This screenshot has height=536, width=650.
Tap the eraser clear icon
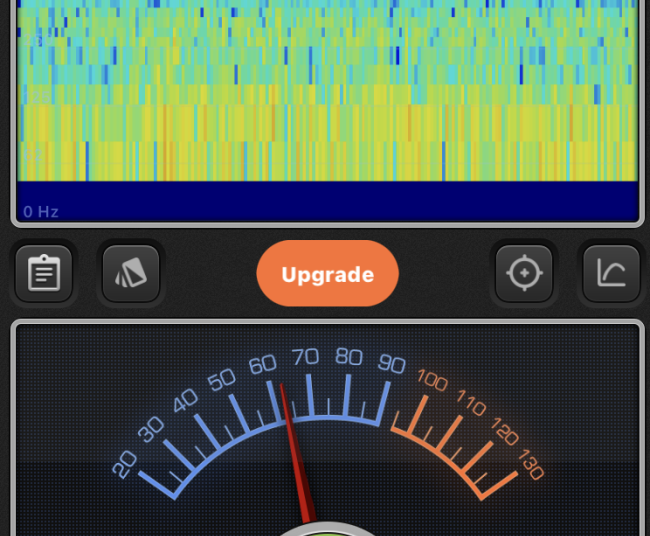tap(131, 274)
